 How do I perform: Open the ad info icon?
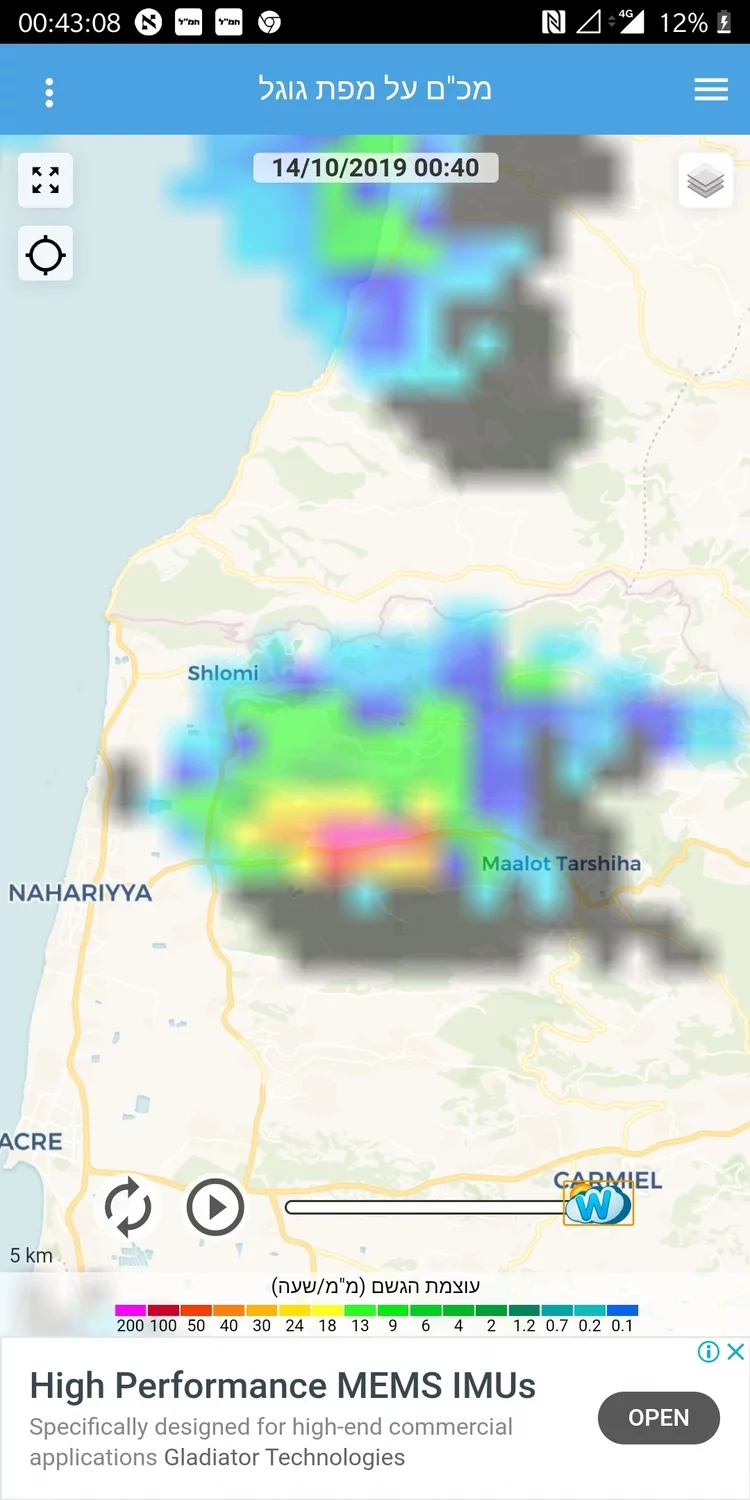pyautogui.click(x=709, y=1352)
